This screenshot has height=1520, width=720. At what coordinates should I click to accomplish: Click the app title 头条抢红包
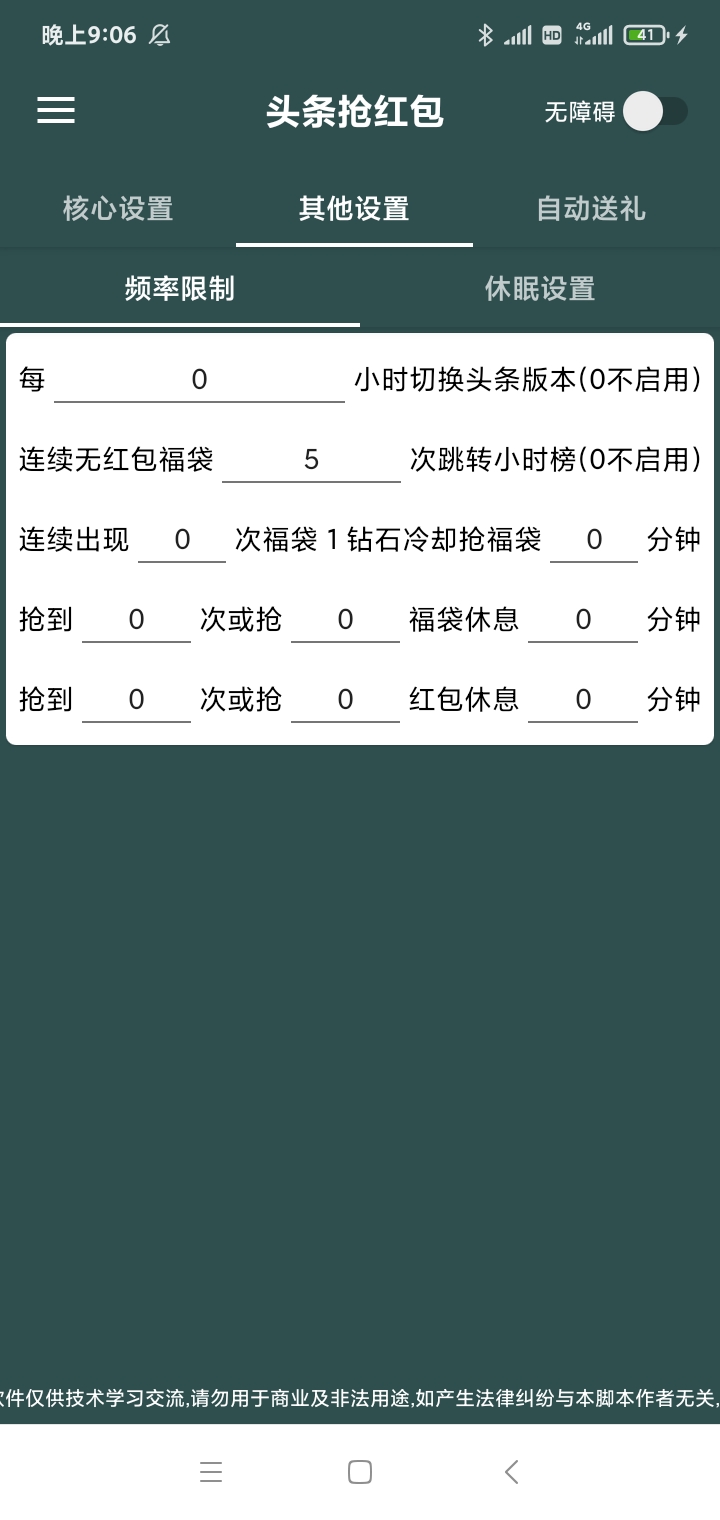coord(357,111)
